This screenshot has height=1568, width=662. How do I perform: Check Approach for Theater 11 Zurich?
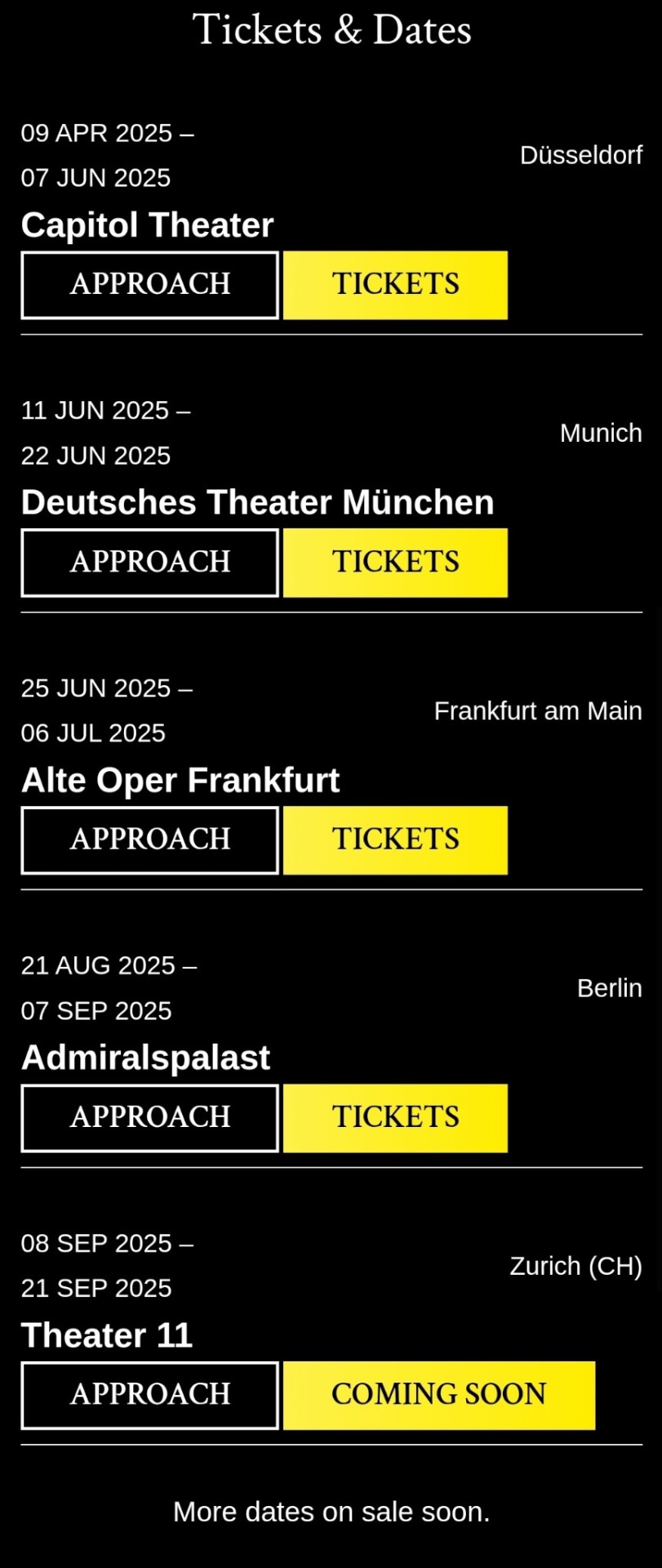tap(150, 1396)
